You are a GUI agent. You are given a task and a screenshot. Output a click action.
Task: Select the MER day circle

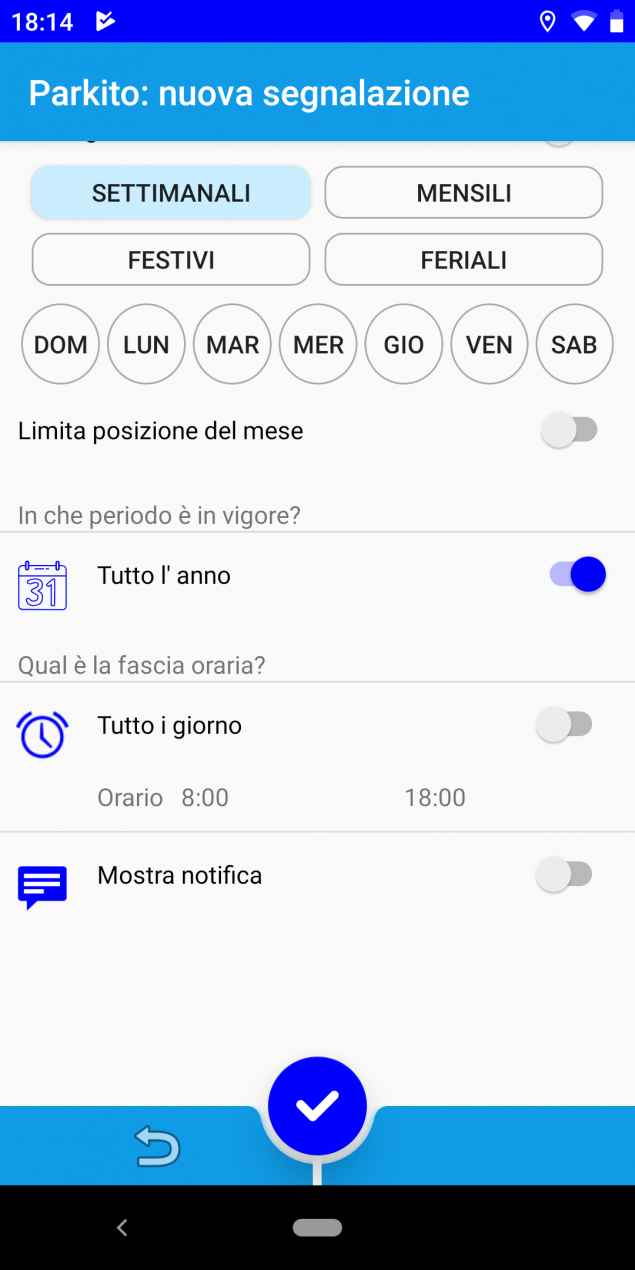click(318, 345)
